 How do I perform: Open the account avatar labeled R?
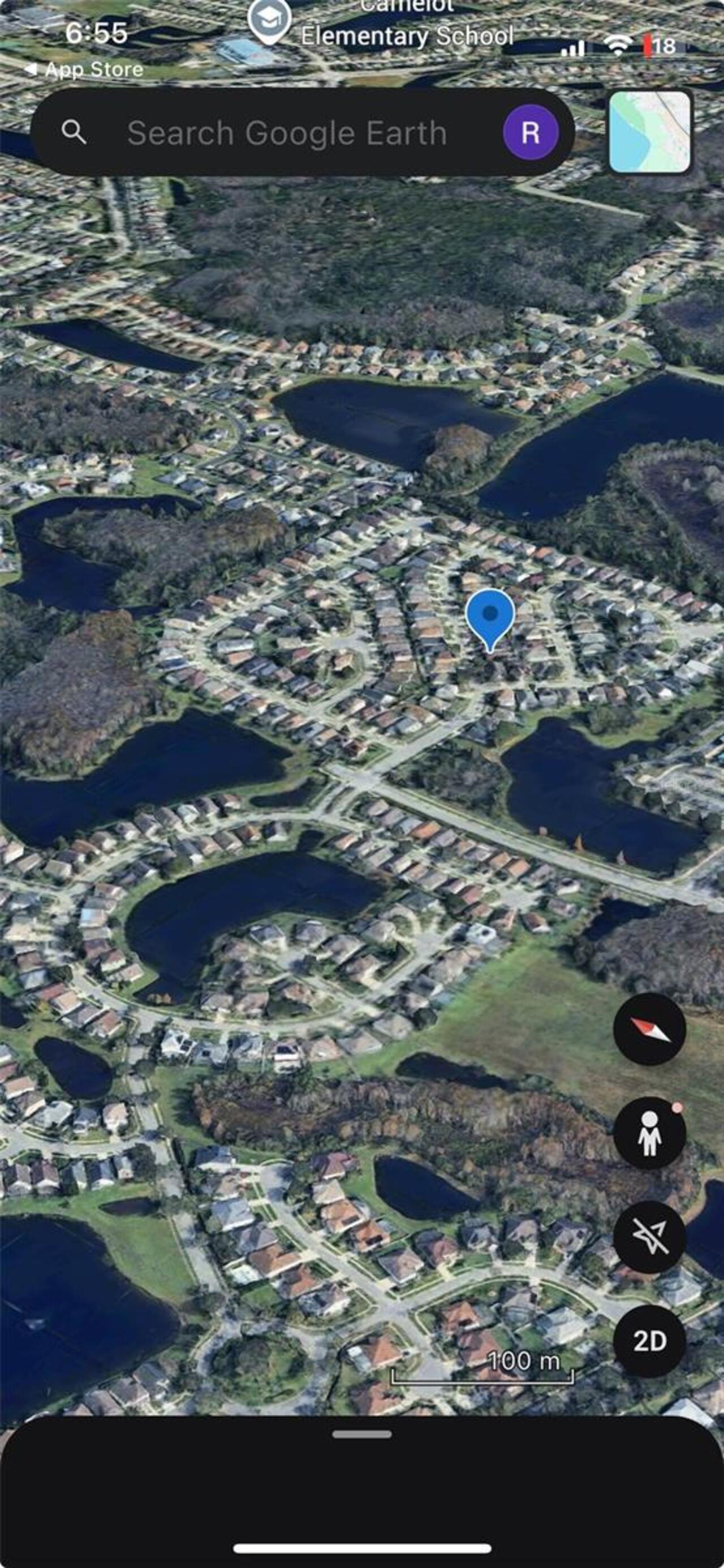click(531, 133)
